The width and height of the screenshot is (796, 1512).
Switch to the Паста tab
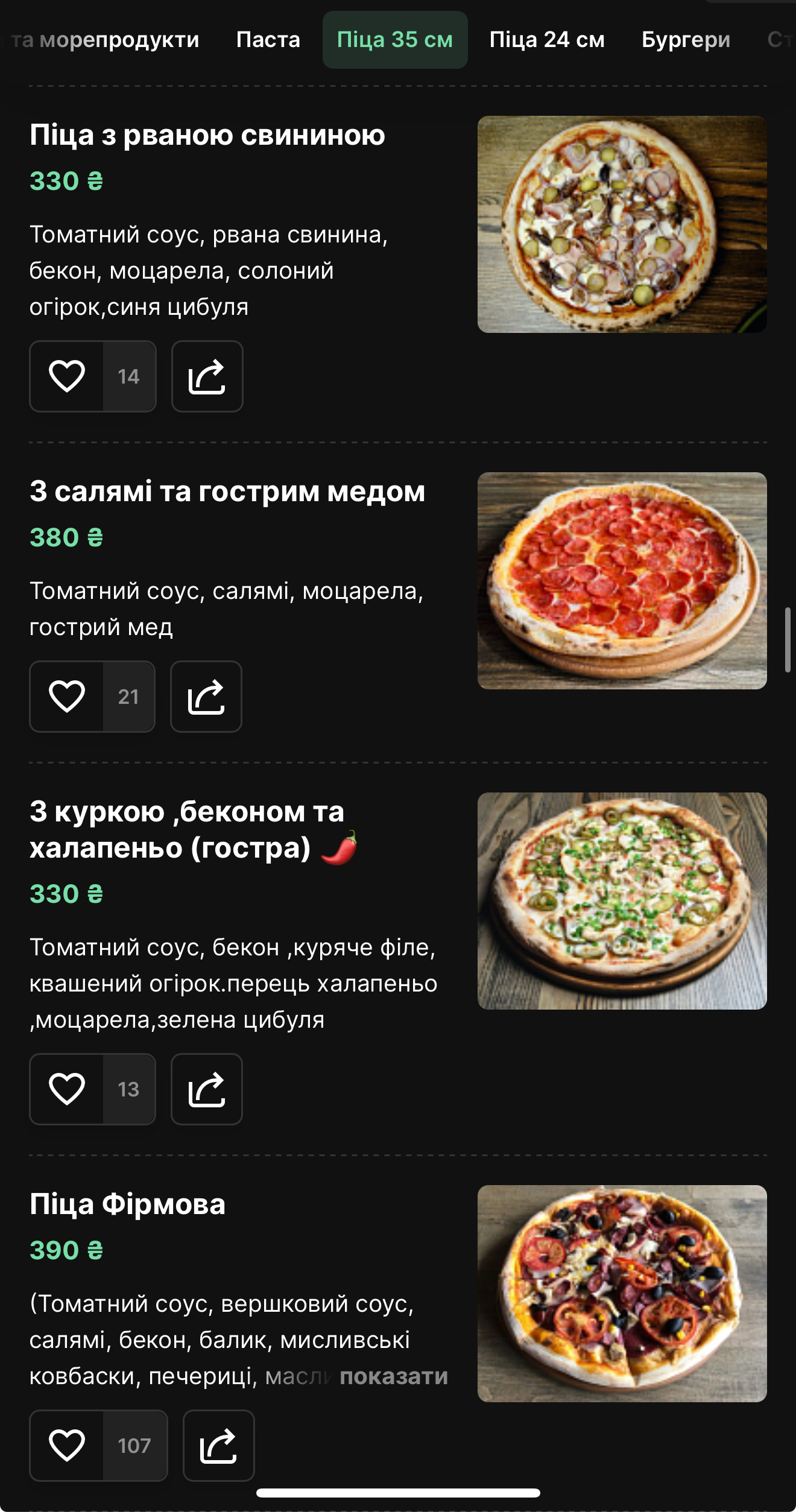(x=268, y=40)
